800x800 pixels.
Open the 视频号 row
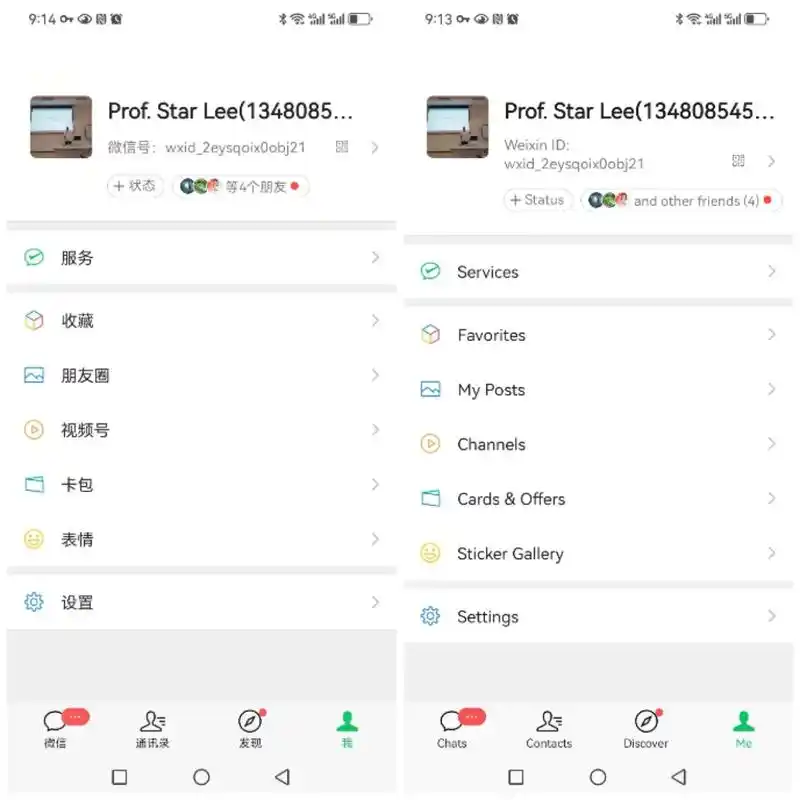(x=200, y=430)
